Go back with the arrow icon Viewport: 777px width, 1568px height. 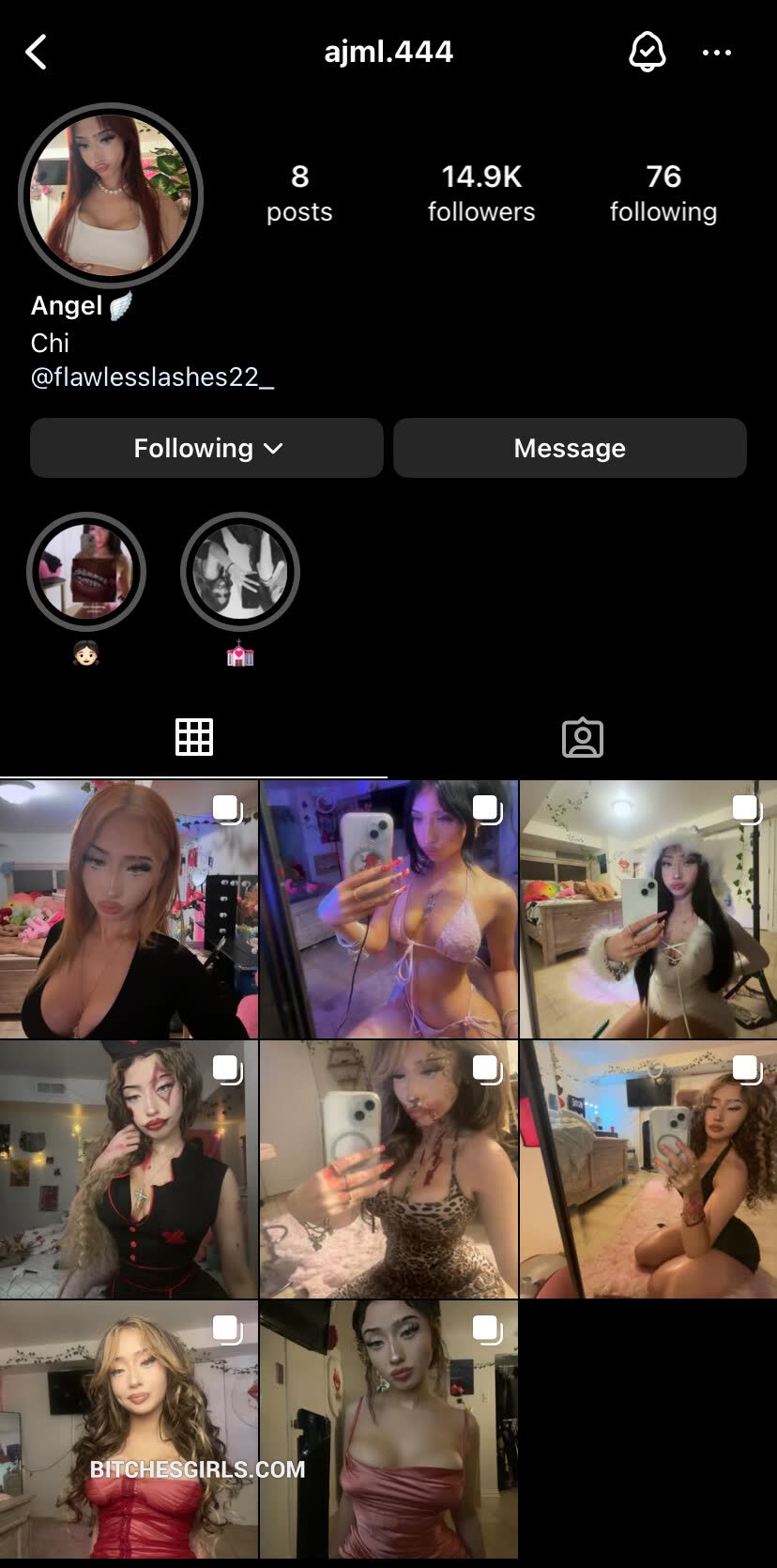[37, 53]
